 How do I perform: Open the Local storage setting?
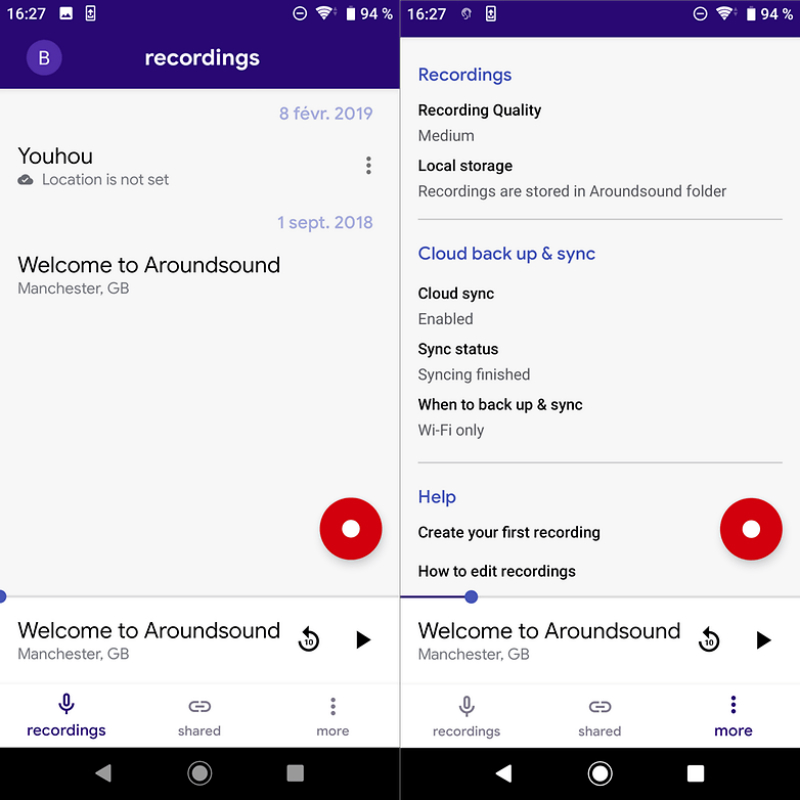(570, 178)
